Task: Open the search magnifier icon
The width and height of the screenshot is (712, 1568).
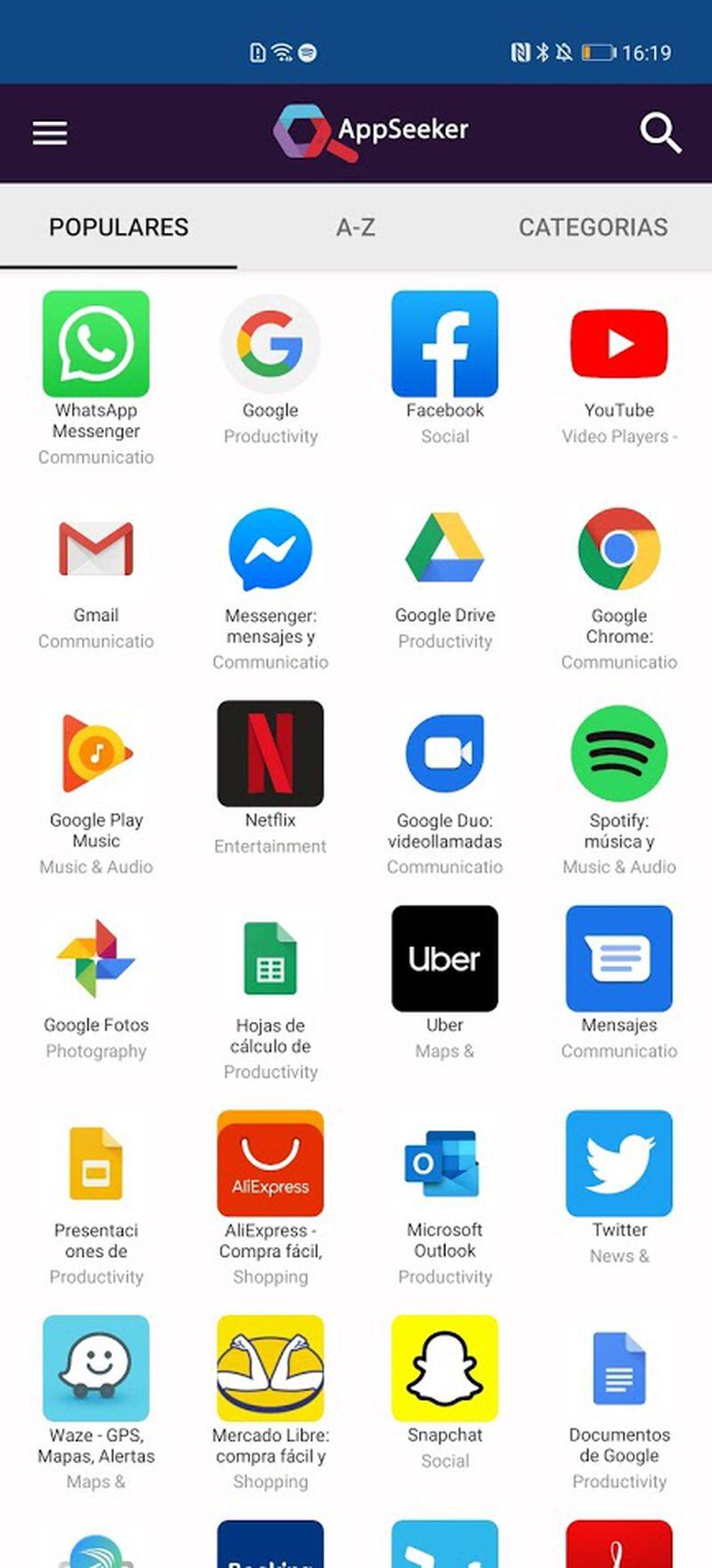Action: 660,133
